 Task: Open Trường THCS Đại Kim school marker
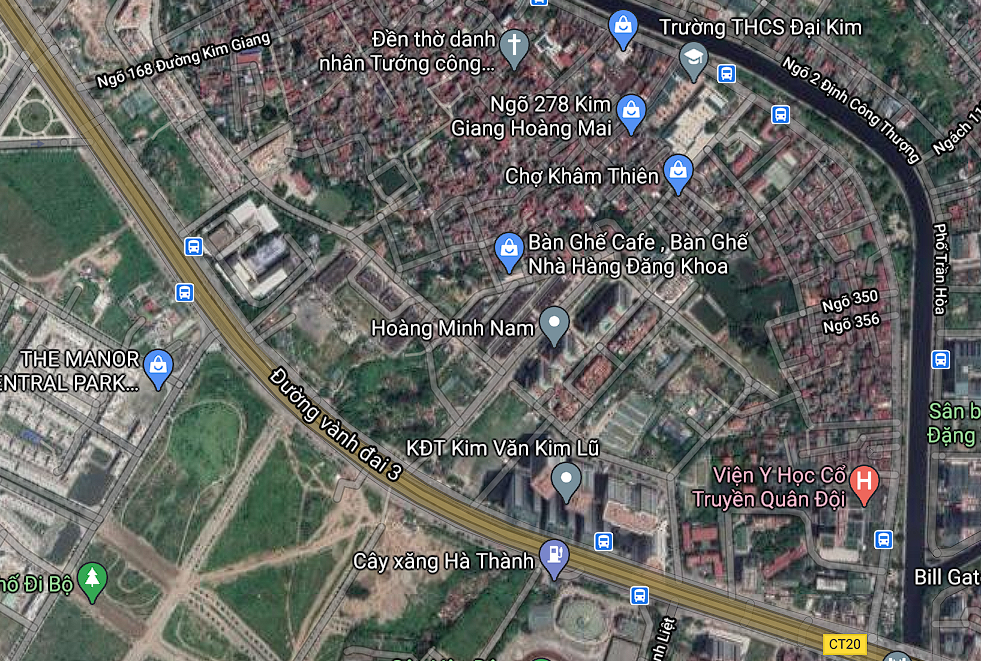click(x=692, y=59)
